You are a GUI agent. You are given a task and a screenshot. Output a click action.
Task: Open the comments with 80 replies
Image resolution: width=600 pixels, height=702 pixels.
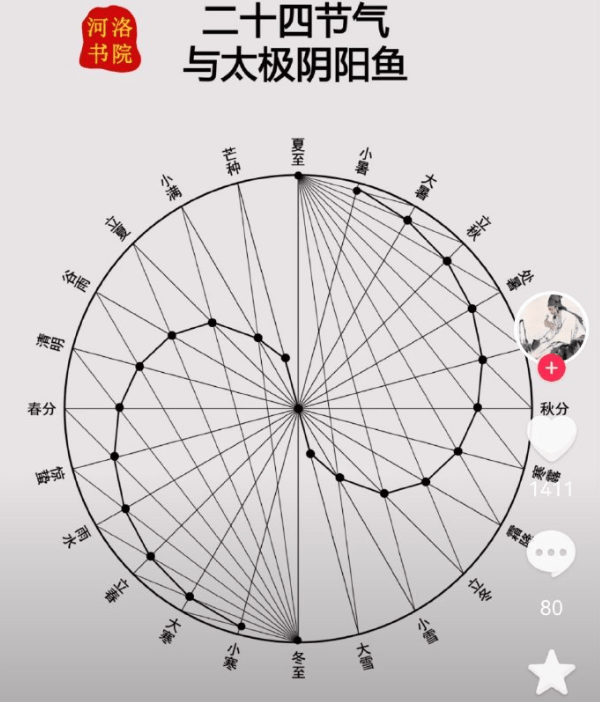[x=552, y=555]
